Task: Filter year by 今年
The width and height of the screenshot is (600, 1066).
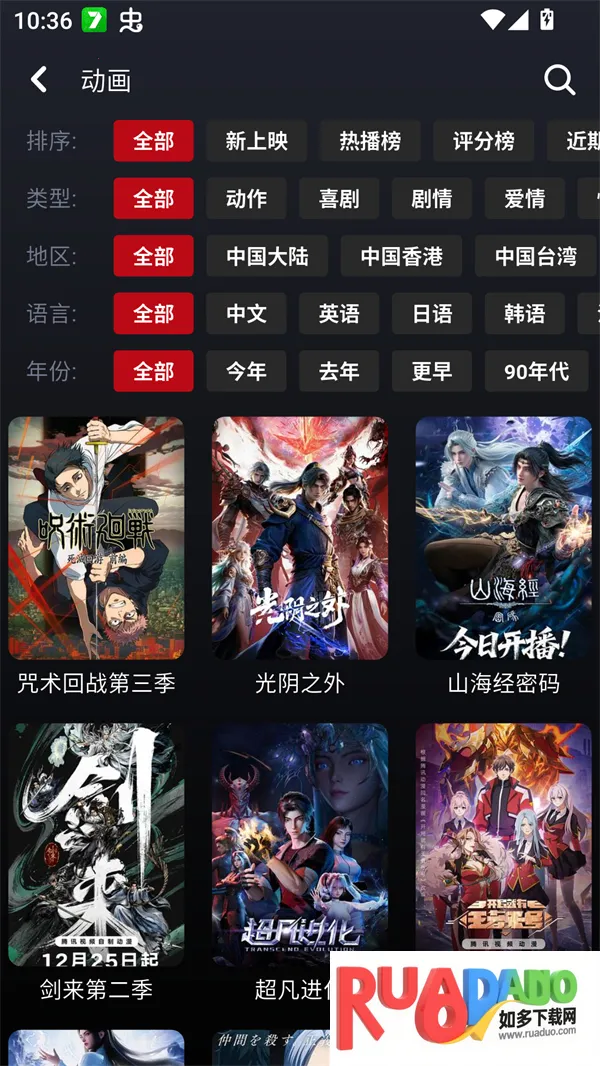Action: [246, 371]
